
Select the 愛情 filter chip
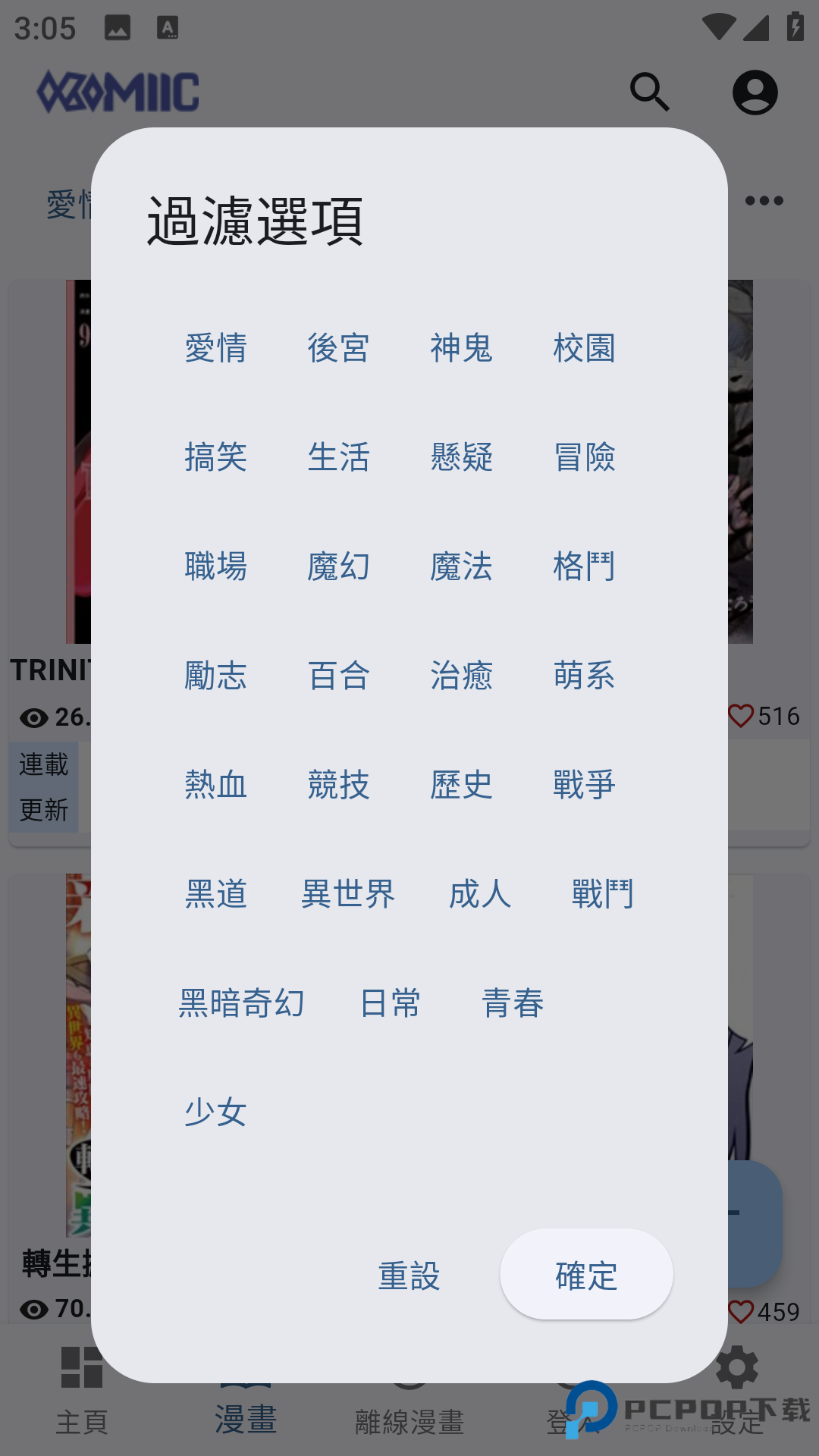tap(216, 348)
